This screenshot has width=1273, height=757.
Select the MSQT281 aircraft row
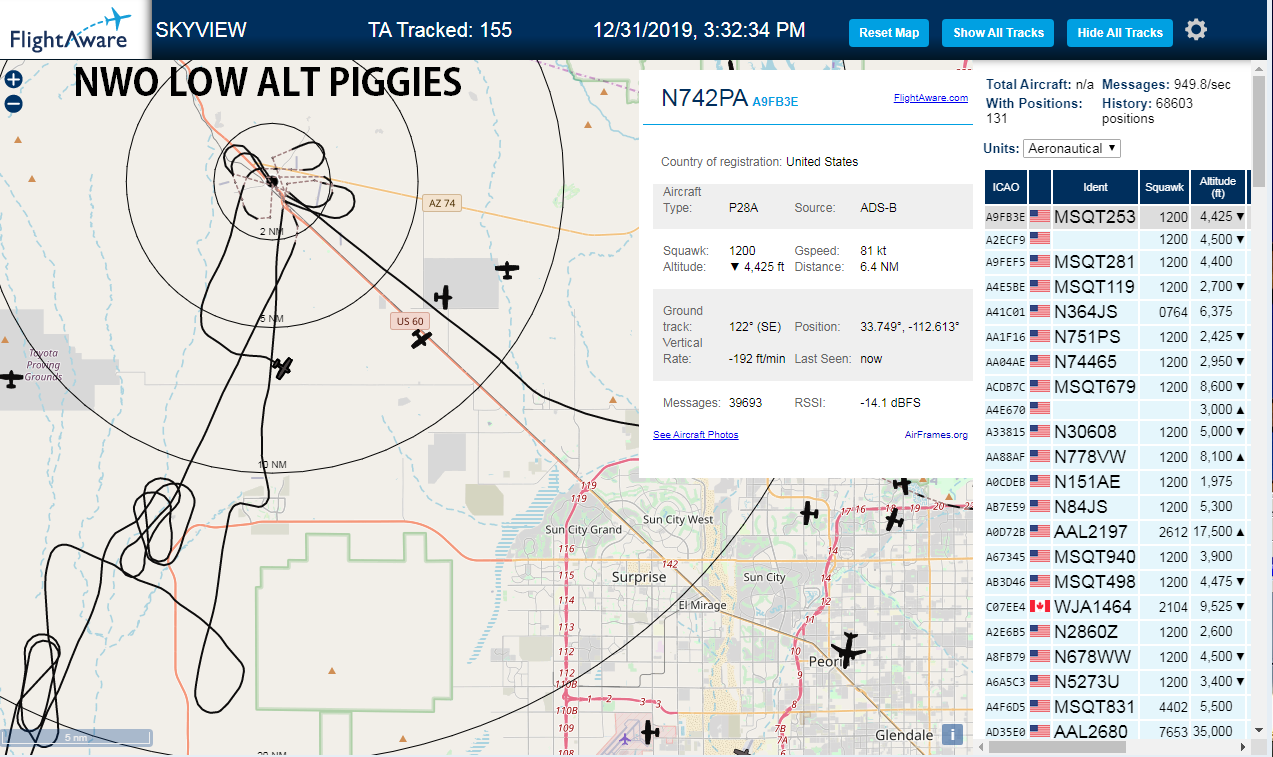1115,262
